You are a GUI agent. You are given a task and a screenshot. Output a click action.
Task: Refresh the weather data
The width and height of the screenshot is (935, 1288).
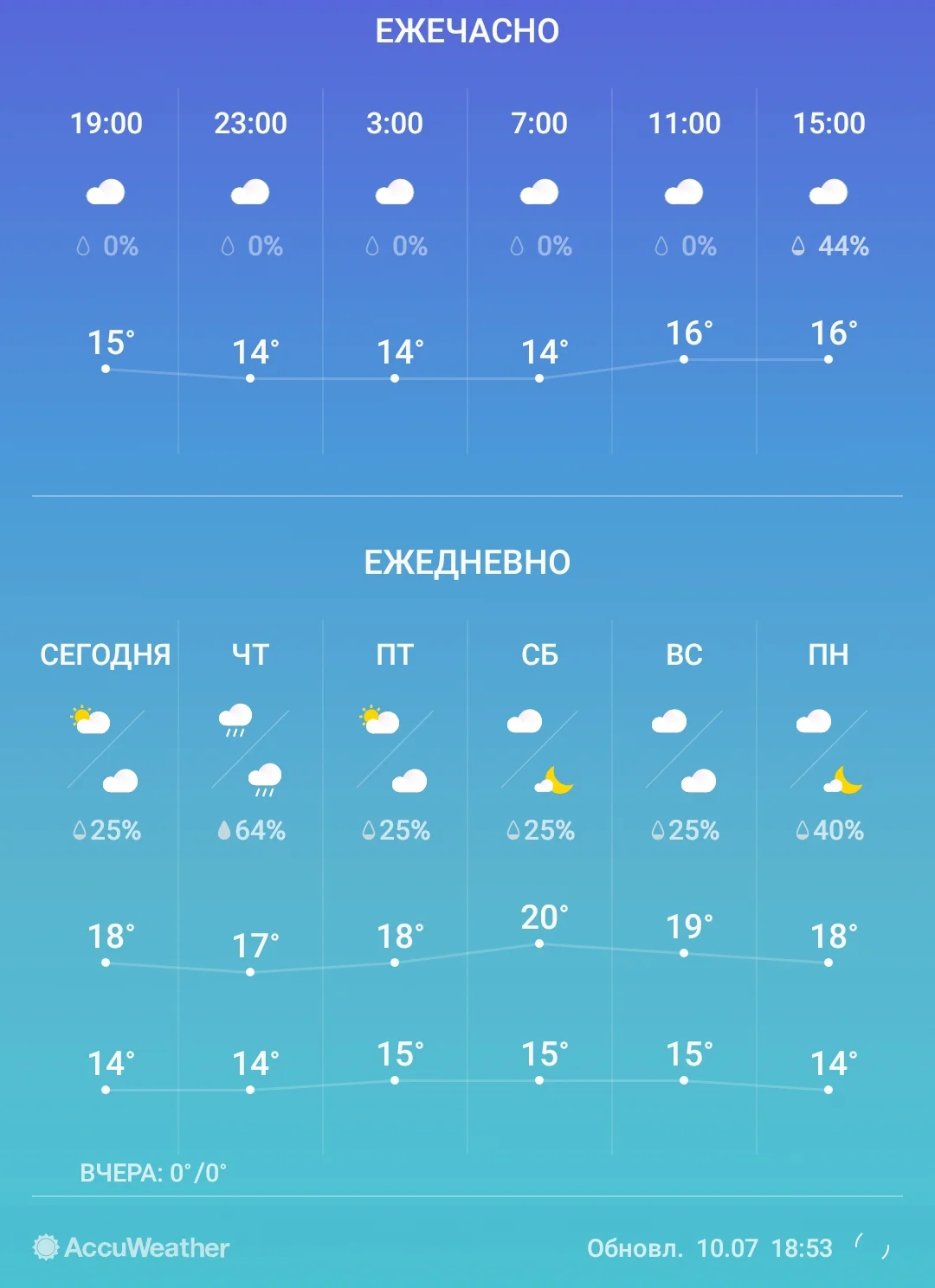[x=872, y=1246]
